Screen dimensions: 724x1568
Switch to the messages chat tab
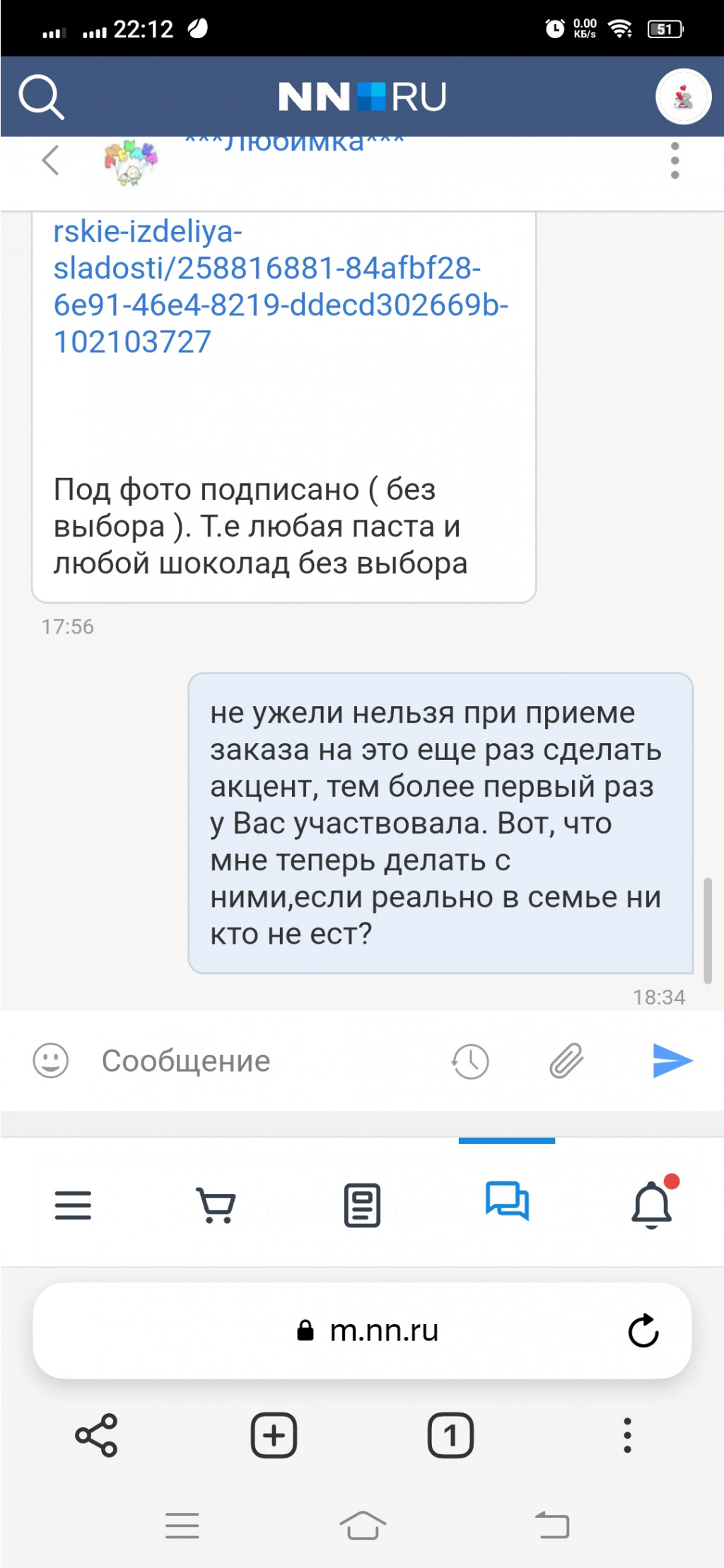[507, 1202]
